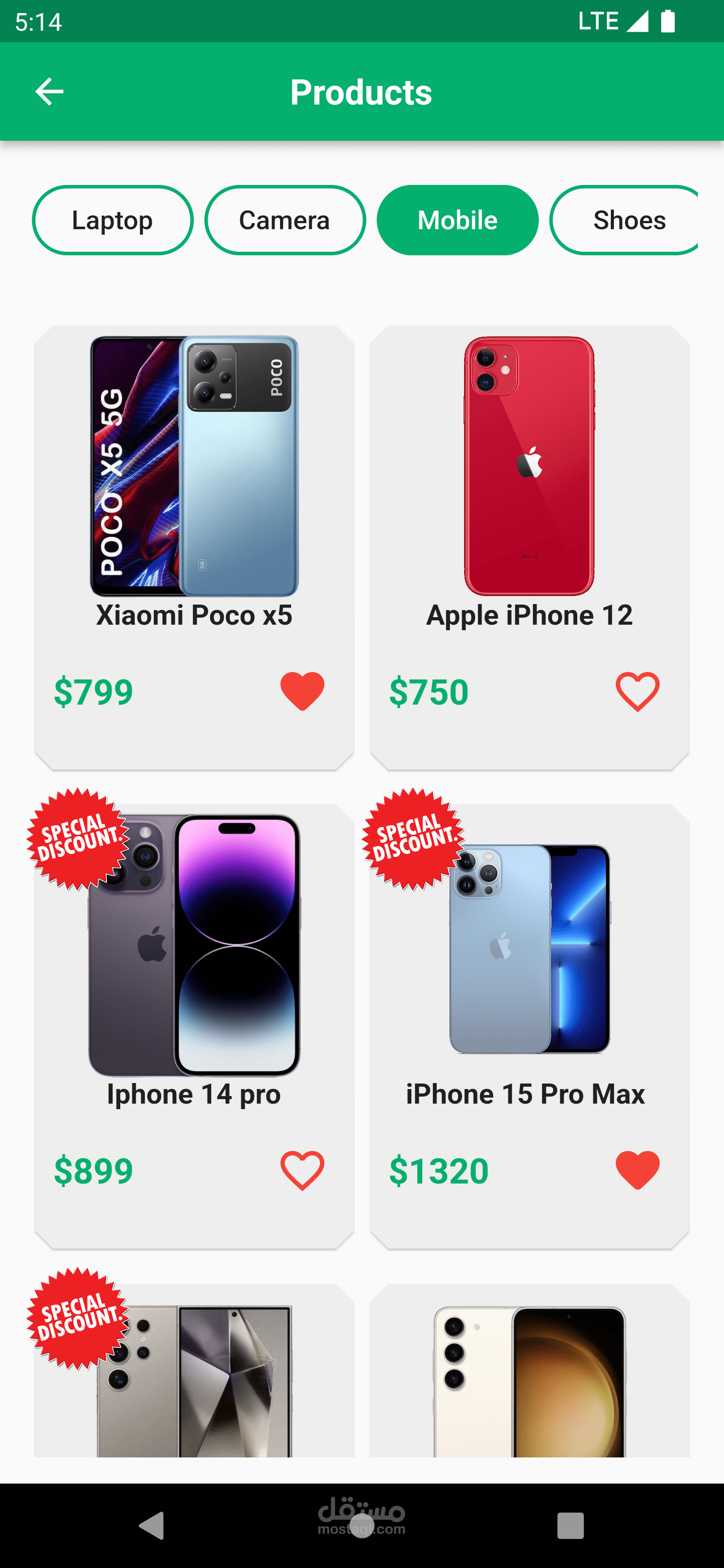The width and height of the screenshot is (724, 1568).
Task: View the Iphone 14 pro product
Action: tap(194, 974)
